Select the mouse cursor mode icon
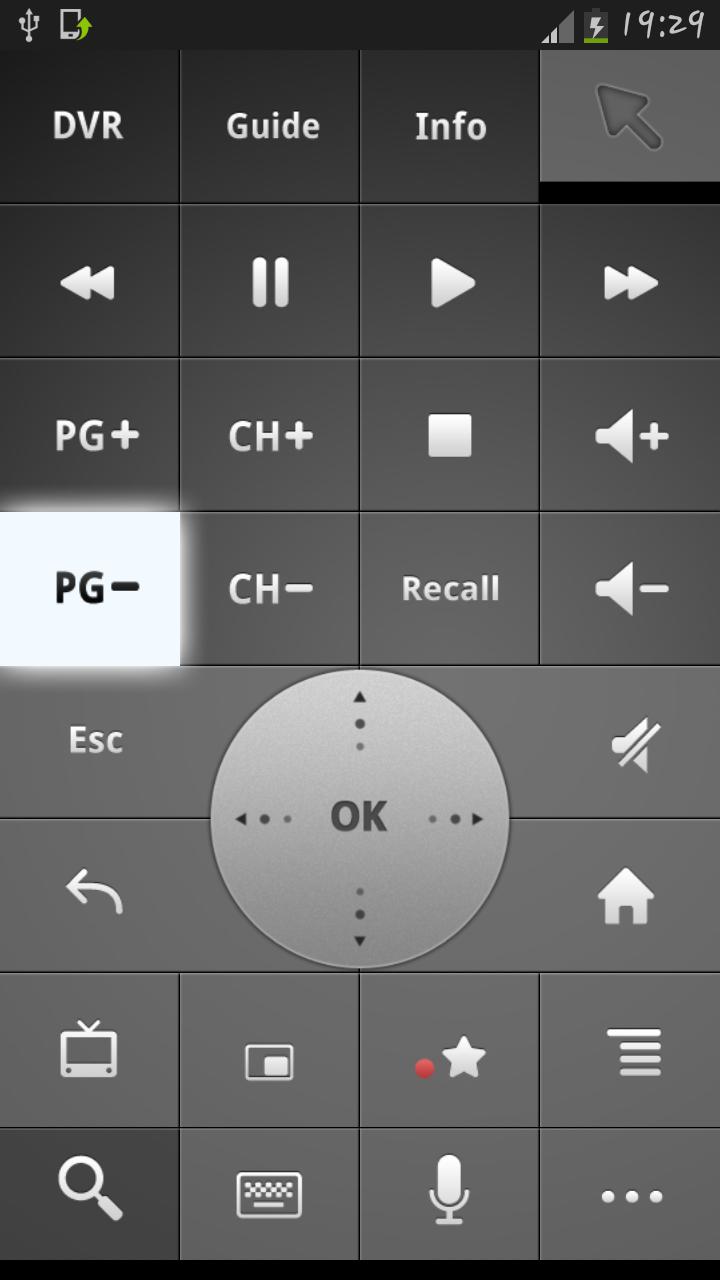Screen dimensions: 720x1280 [629, 120]
